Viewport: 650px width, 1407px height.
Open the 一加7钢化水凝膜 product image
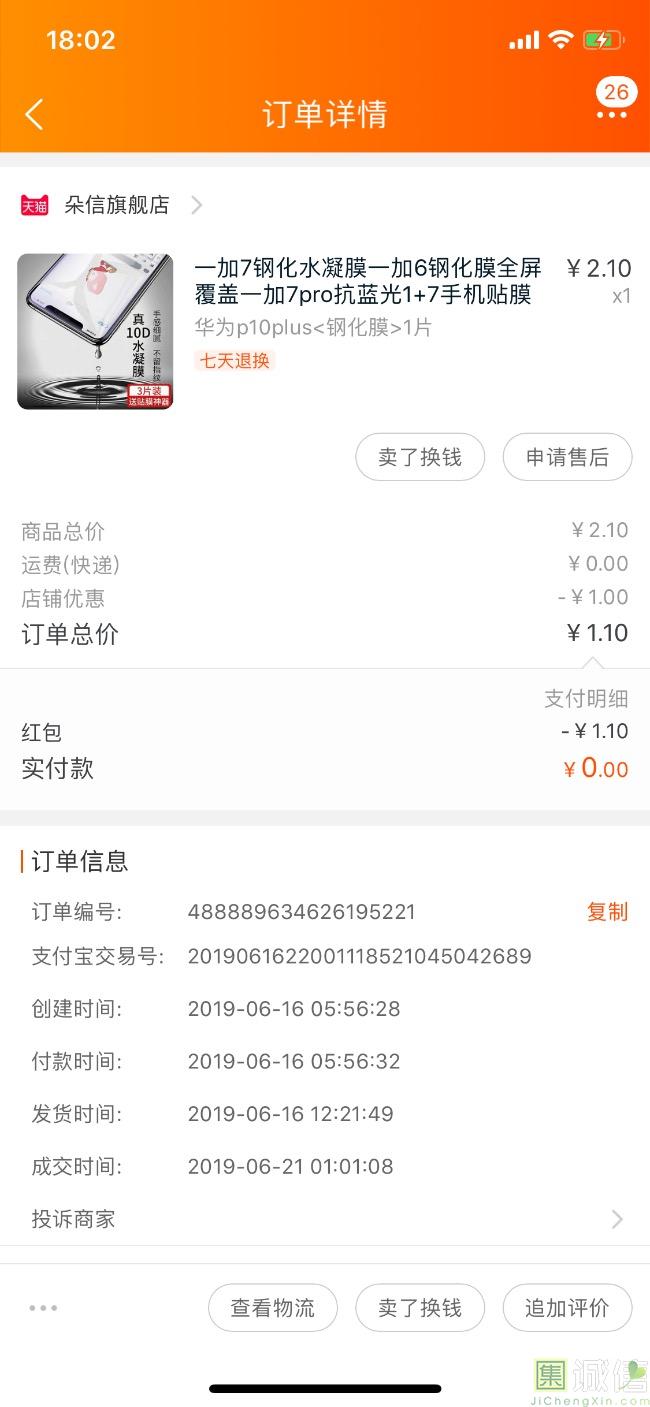95,331
